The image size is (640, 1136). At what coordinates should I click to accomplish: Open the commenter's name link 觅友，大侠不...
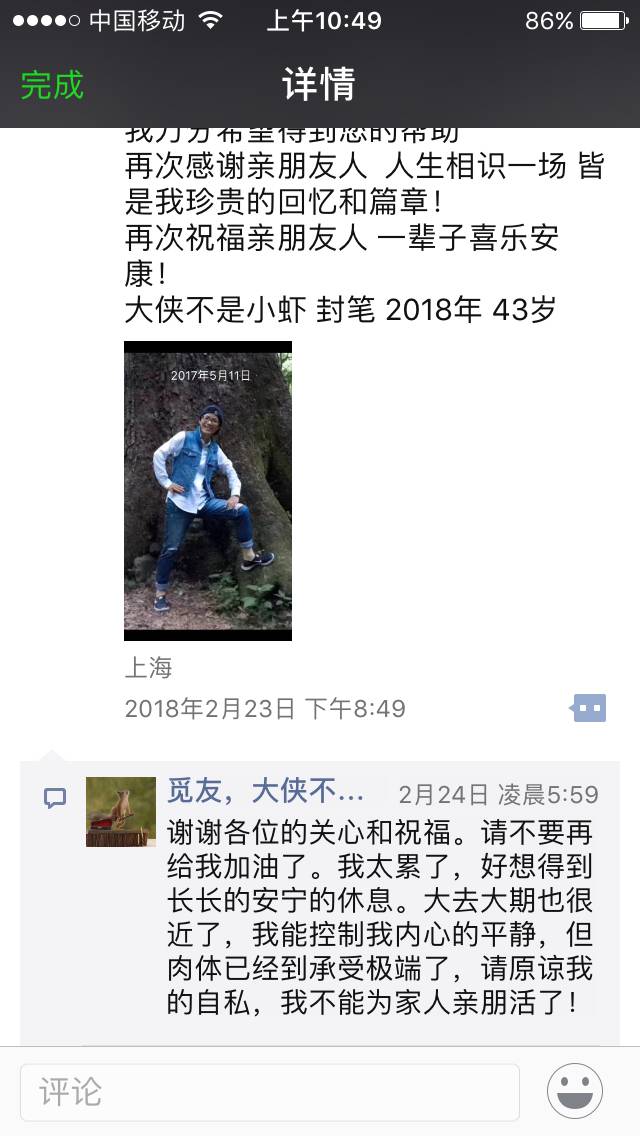[266, 793]
